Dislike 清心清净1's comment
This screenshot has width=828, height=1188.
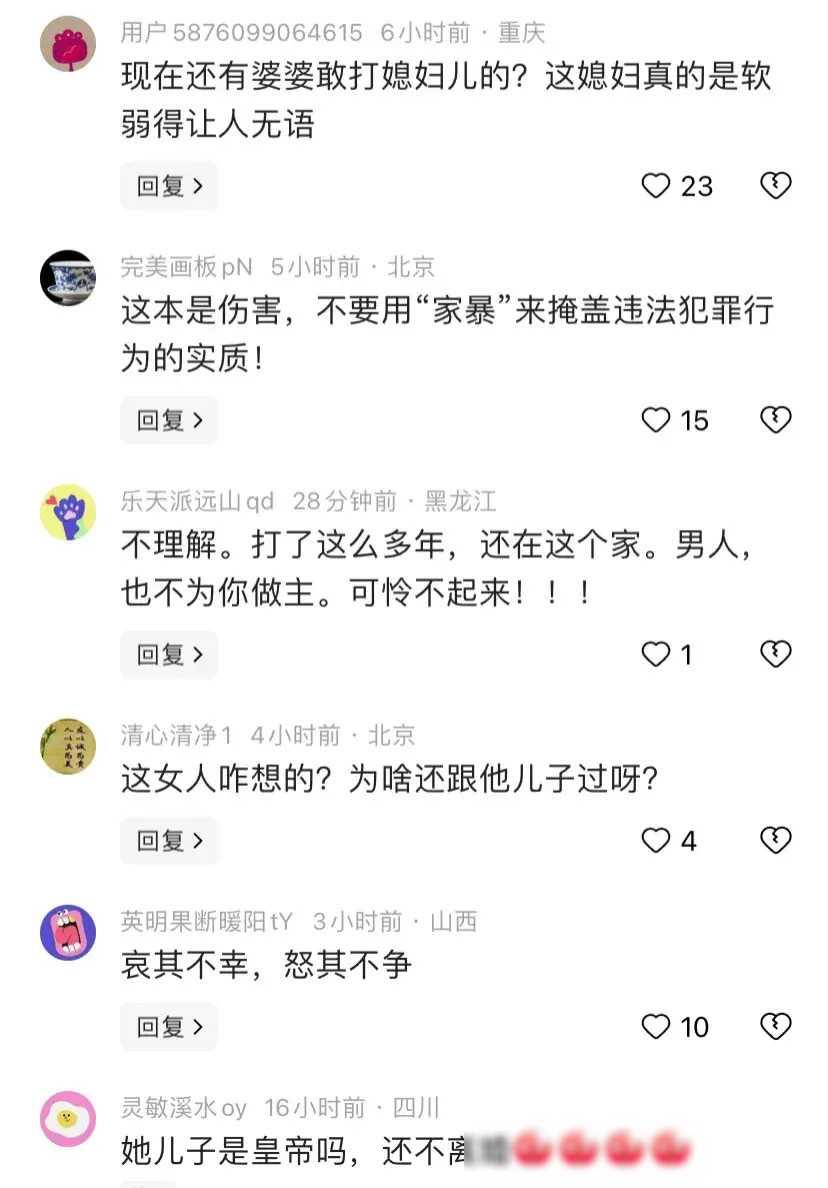tap(776, 840)
